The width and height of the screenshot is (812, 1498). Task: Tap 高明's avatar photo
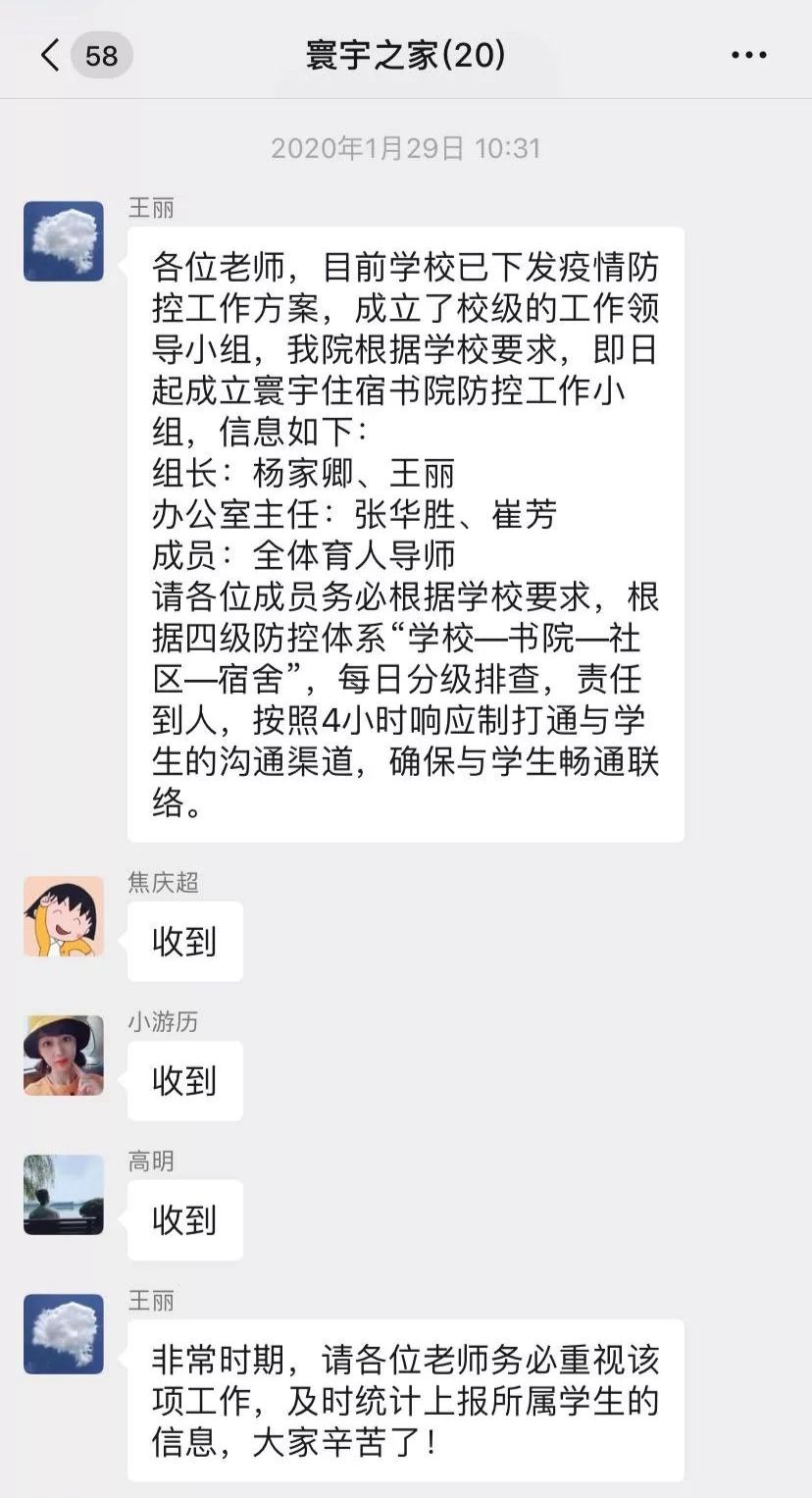[63, 1197]
